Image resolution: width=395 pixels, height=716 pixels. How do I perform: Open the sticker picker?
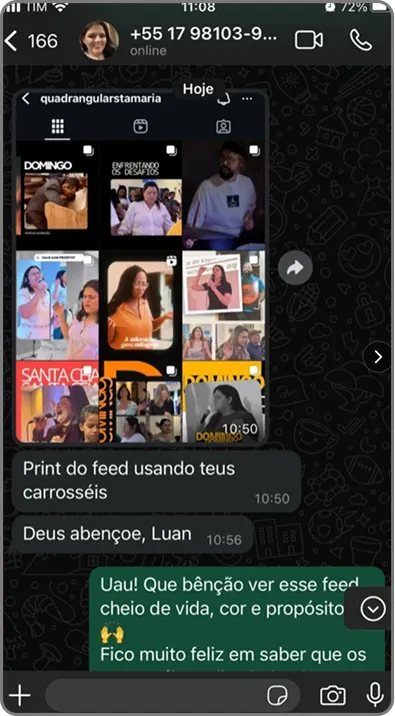pos(277,695)
